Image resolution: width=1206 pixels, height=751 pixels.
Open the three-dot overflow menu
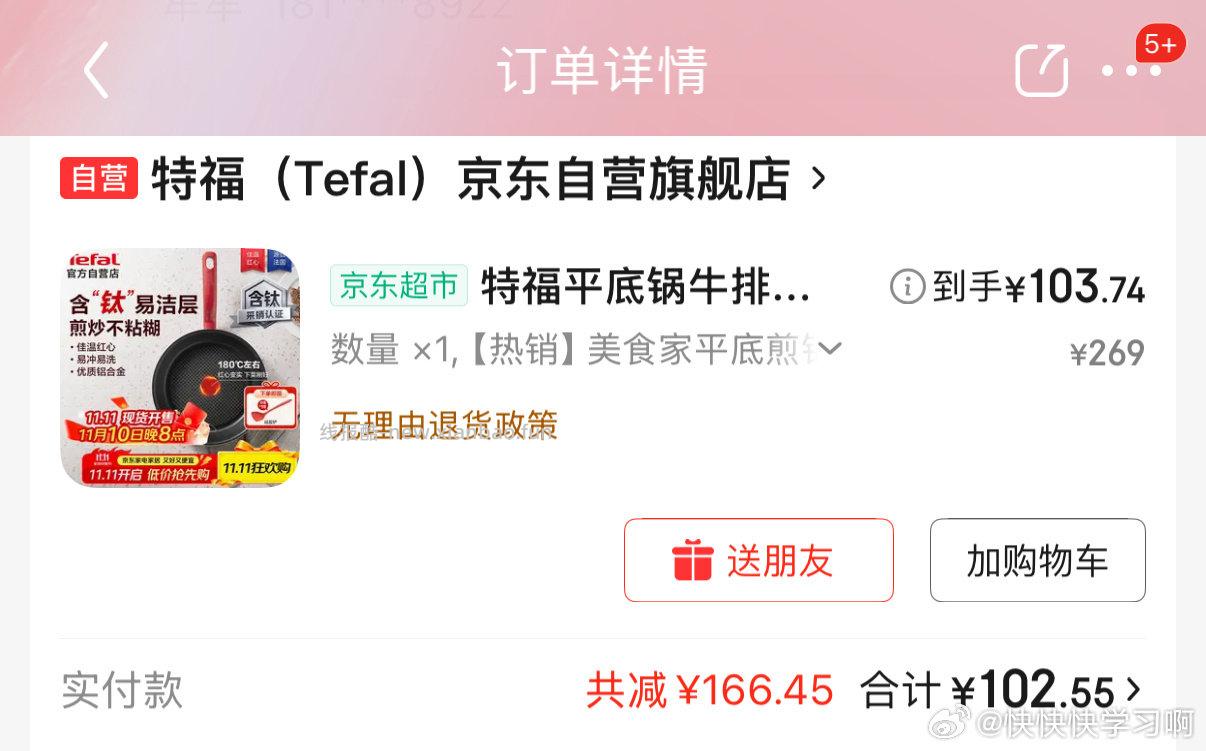pos(1131,71)
